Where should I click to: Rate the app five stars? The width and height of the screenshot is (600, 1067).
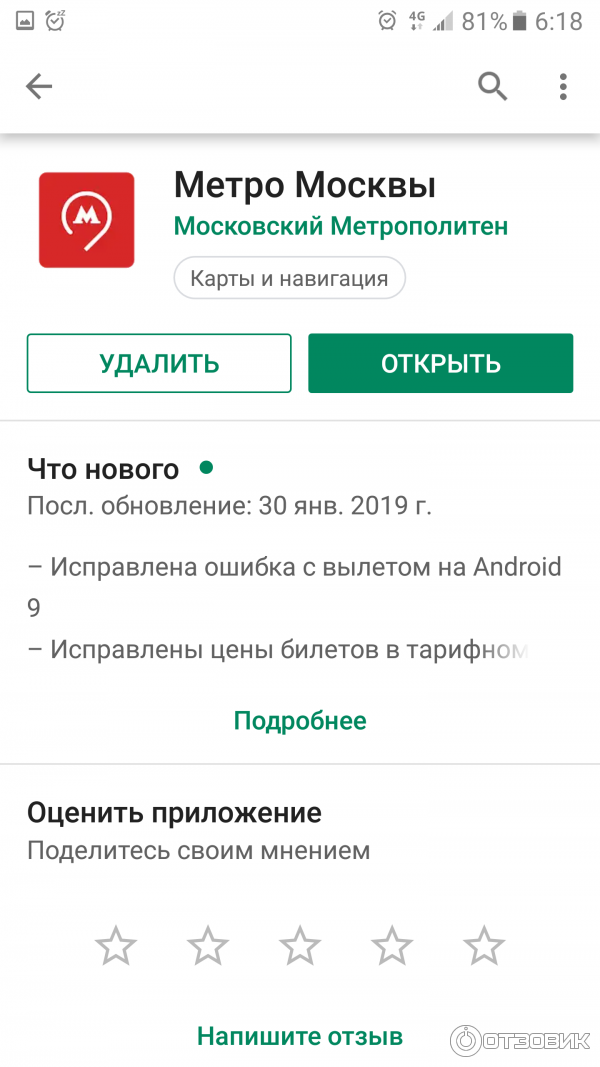tap(484, 945)
